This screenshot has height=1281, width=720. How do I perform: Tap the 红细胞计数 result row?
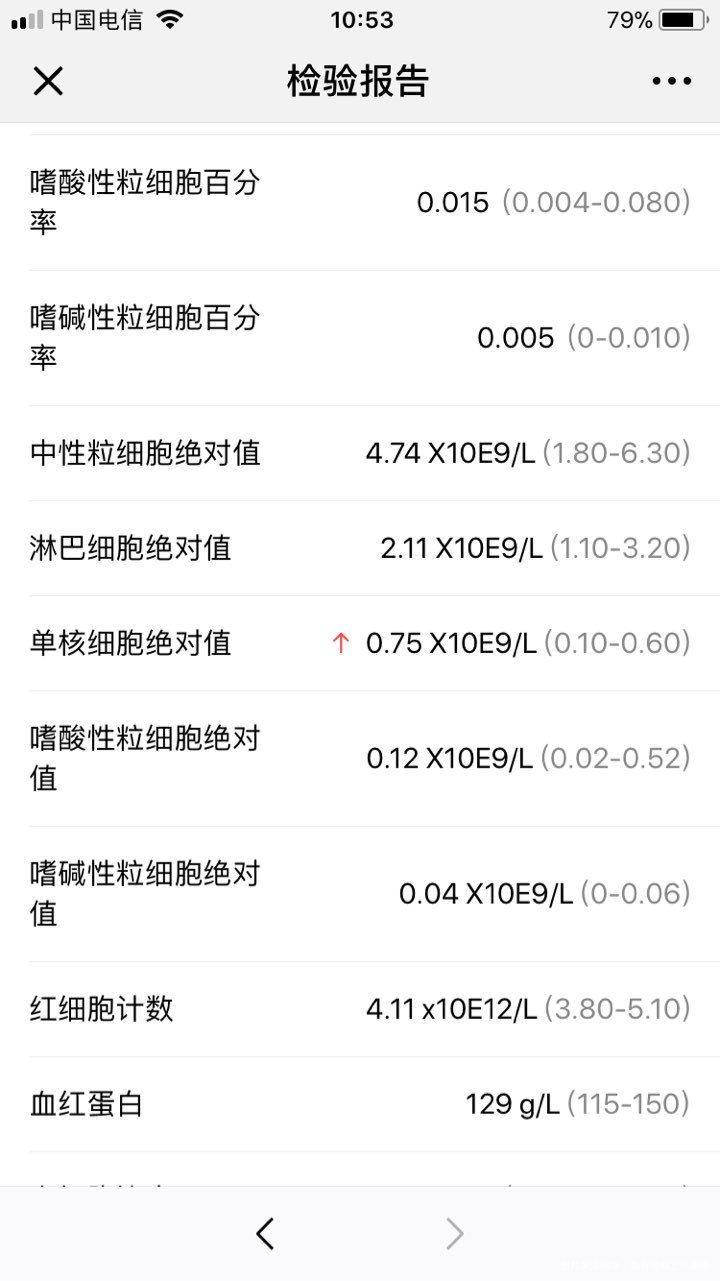point(360,1009)
